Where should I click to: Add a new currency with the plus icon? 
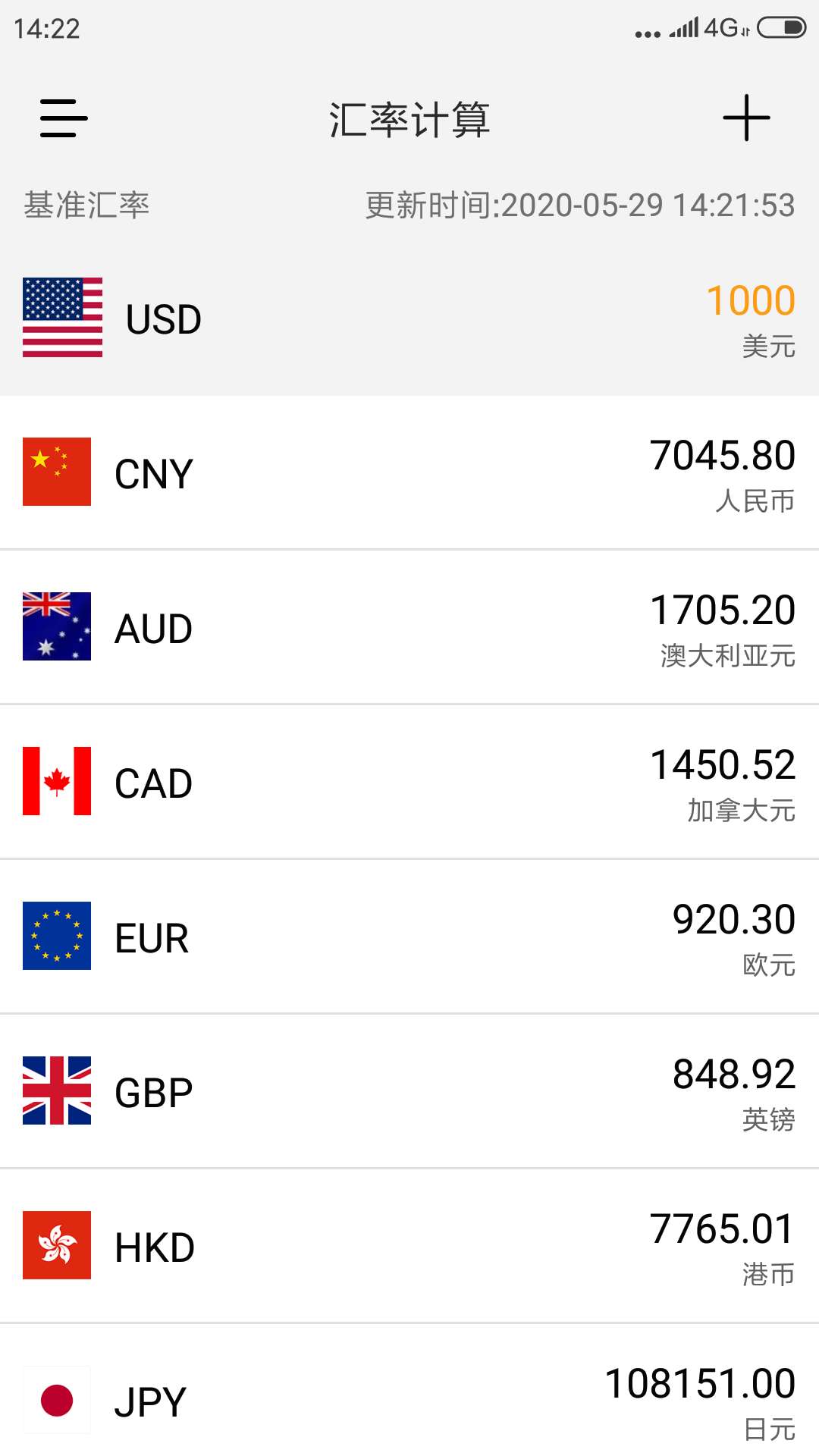pos(746,118)
